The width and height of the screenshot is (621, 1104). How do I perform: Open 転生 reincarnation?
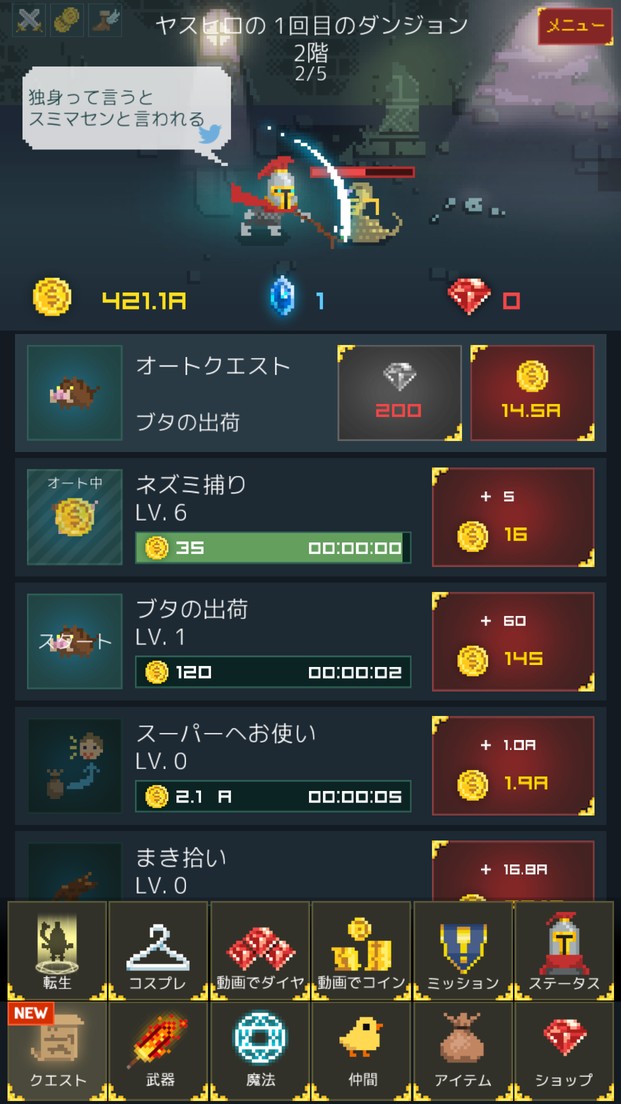(58, 949)
